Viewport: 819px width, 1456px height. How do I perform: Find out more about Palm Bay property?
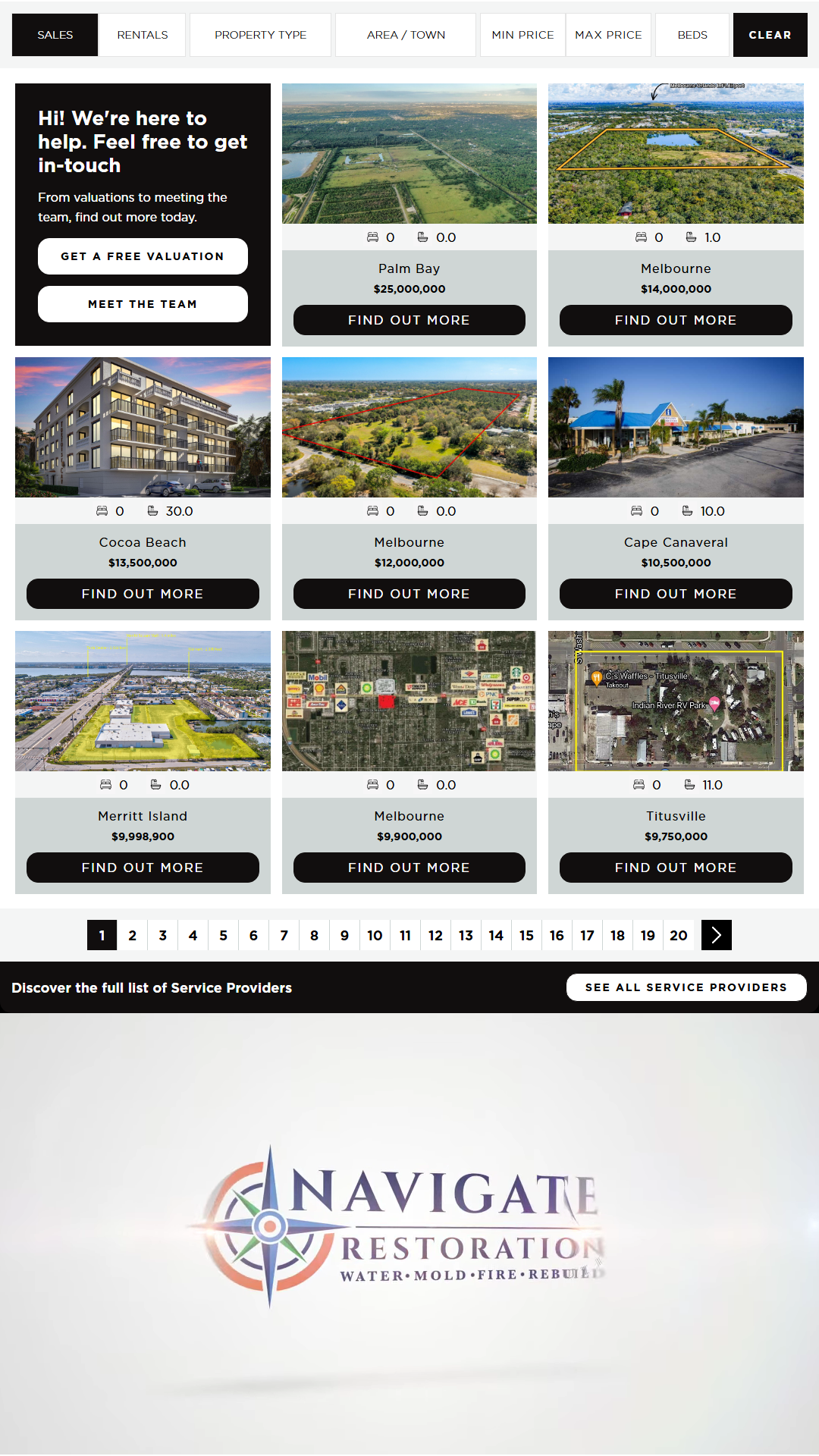pyautogui.click(x=409, y=320)
